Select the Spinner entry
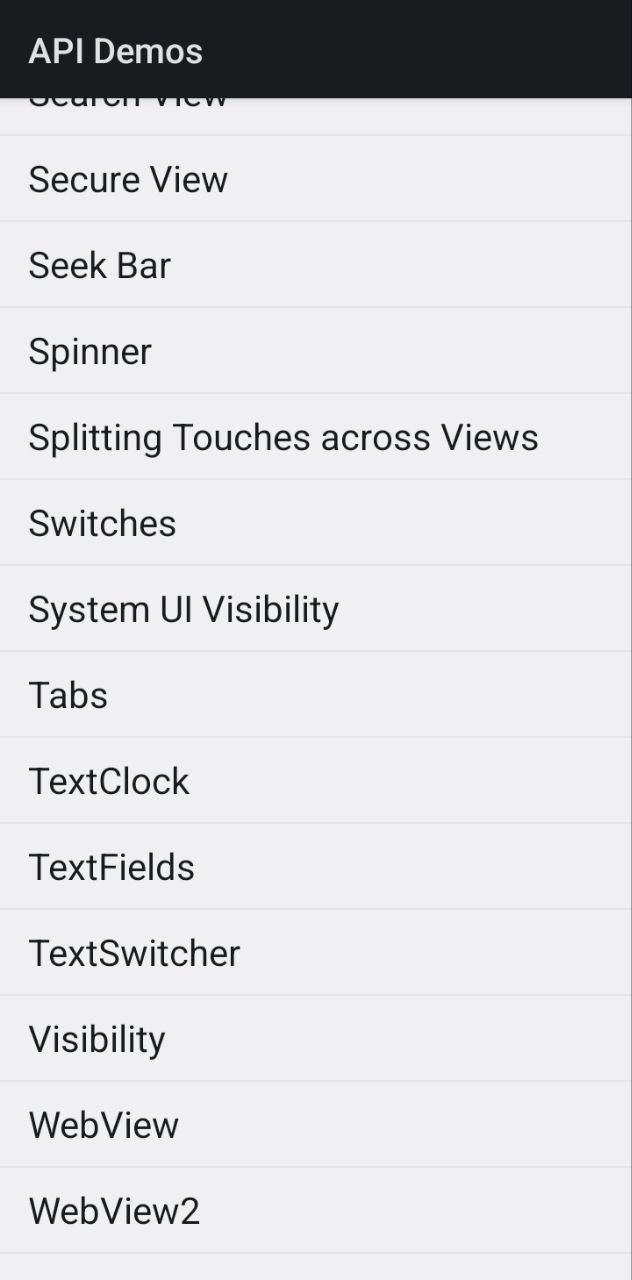632x1280 pixels. pyautogui.click(x=90, y=352)
